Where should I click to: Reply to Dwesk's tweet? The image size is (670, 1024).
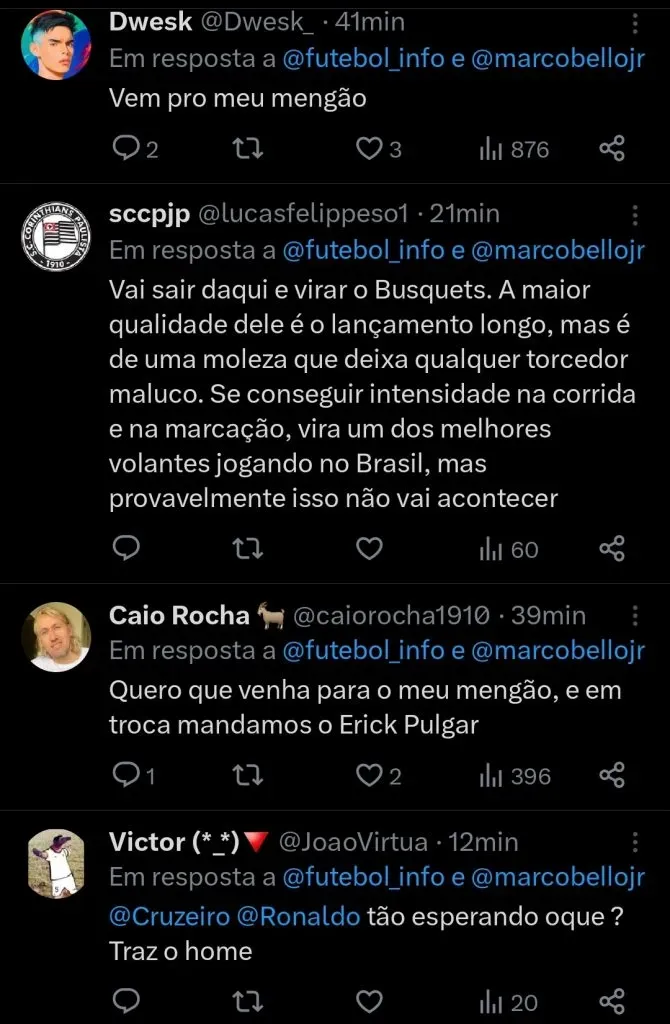[125, 149]
